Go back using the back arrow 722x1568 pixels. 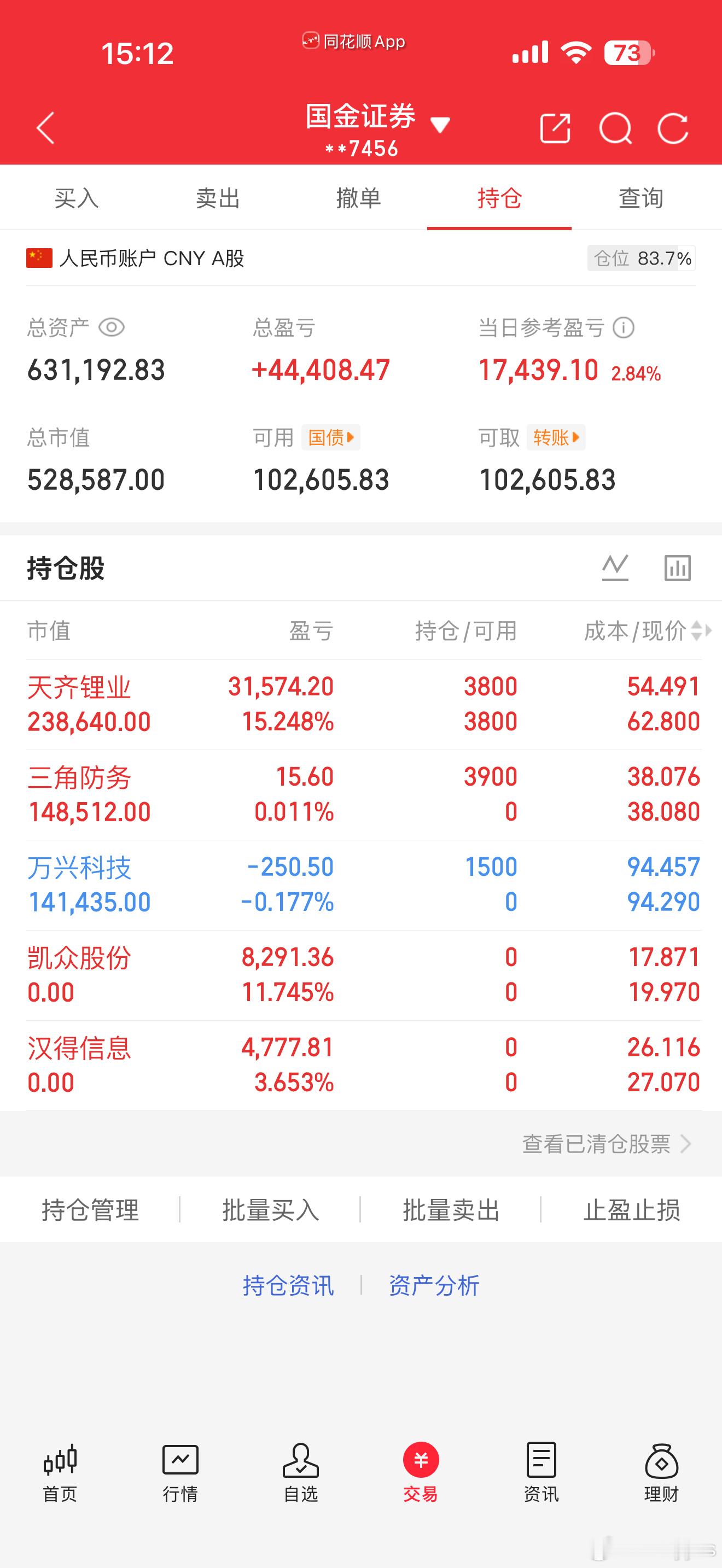[x=45, y=128]
